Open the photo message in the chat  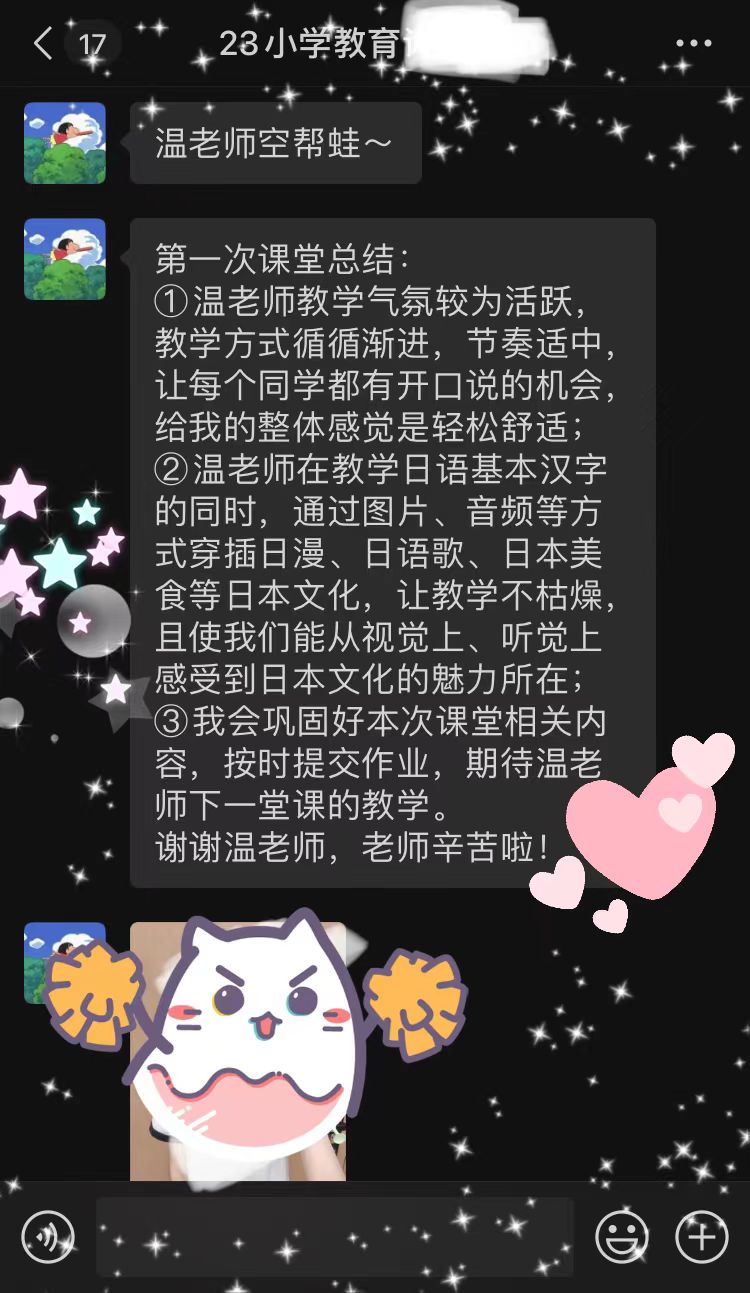pos(238,1050)
